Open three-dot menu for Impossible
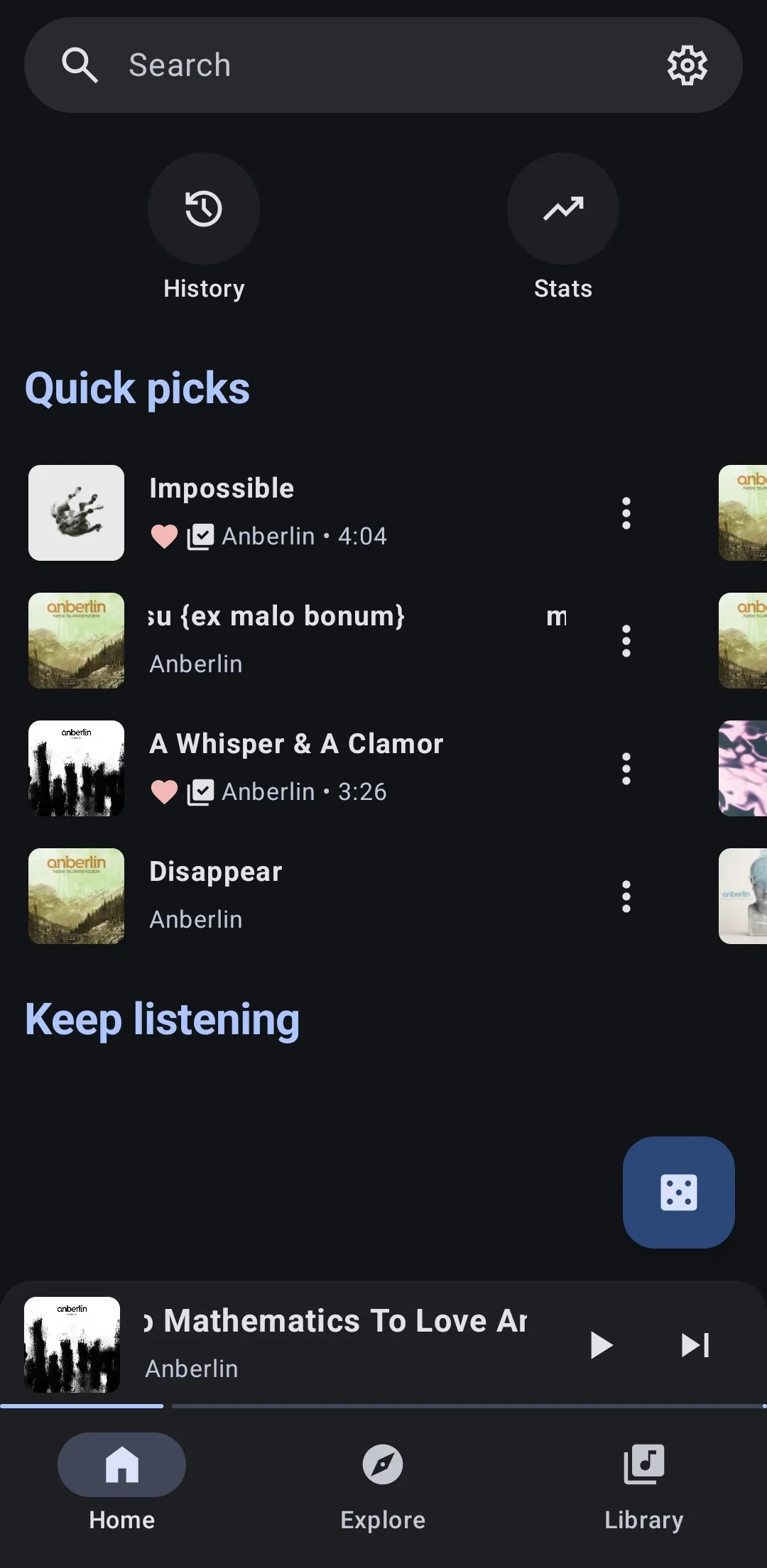 (626, 513)
